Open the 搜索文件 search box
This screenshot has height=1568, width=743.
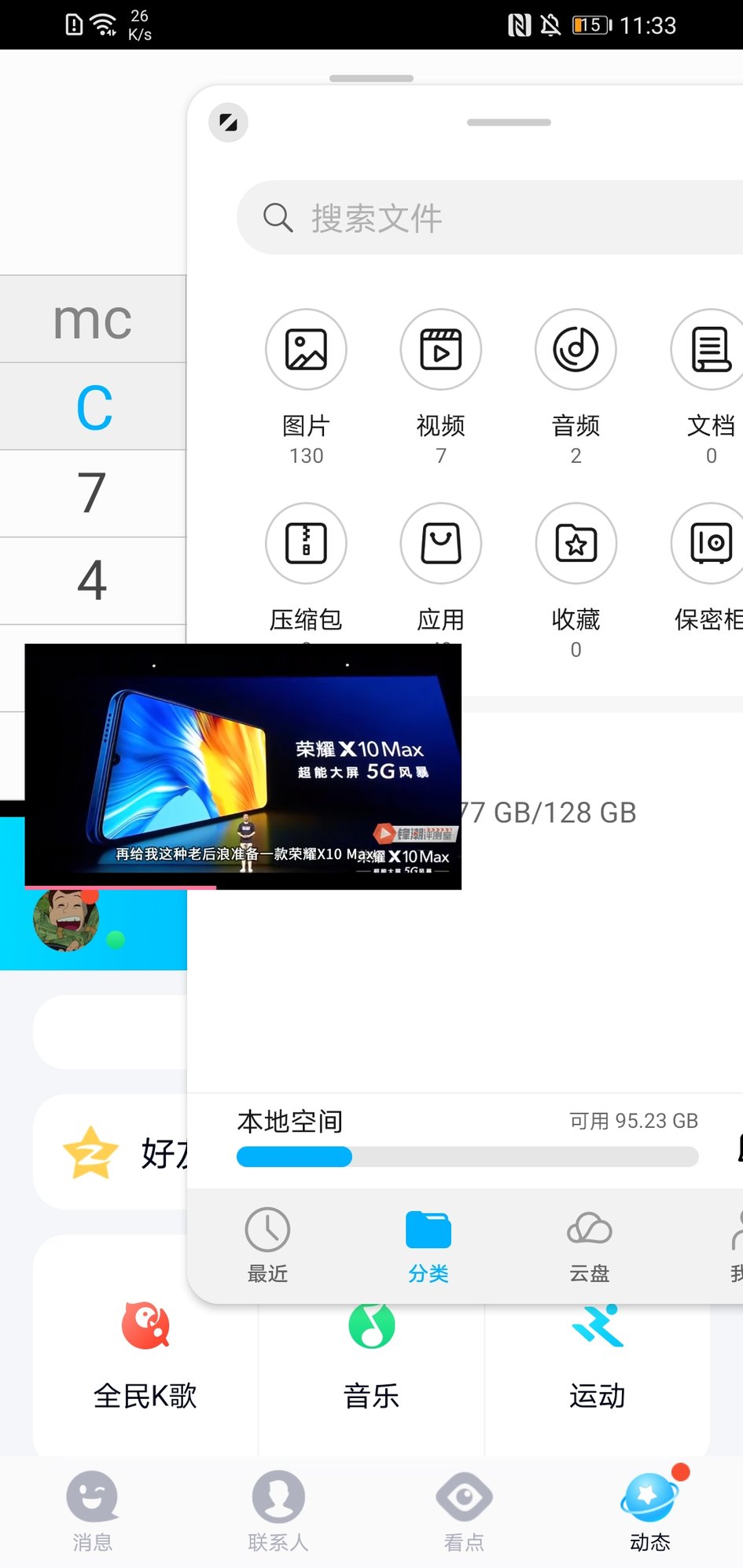[487, 218]
